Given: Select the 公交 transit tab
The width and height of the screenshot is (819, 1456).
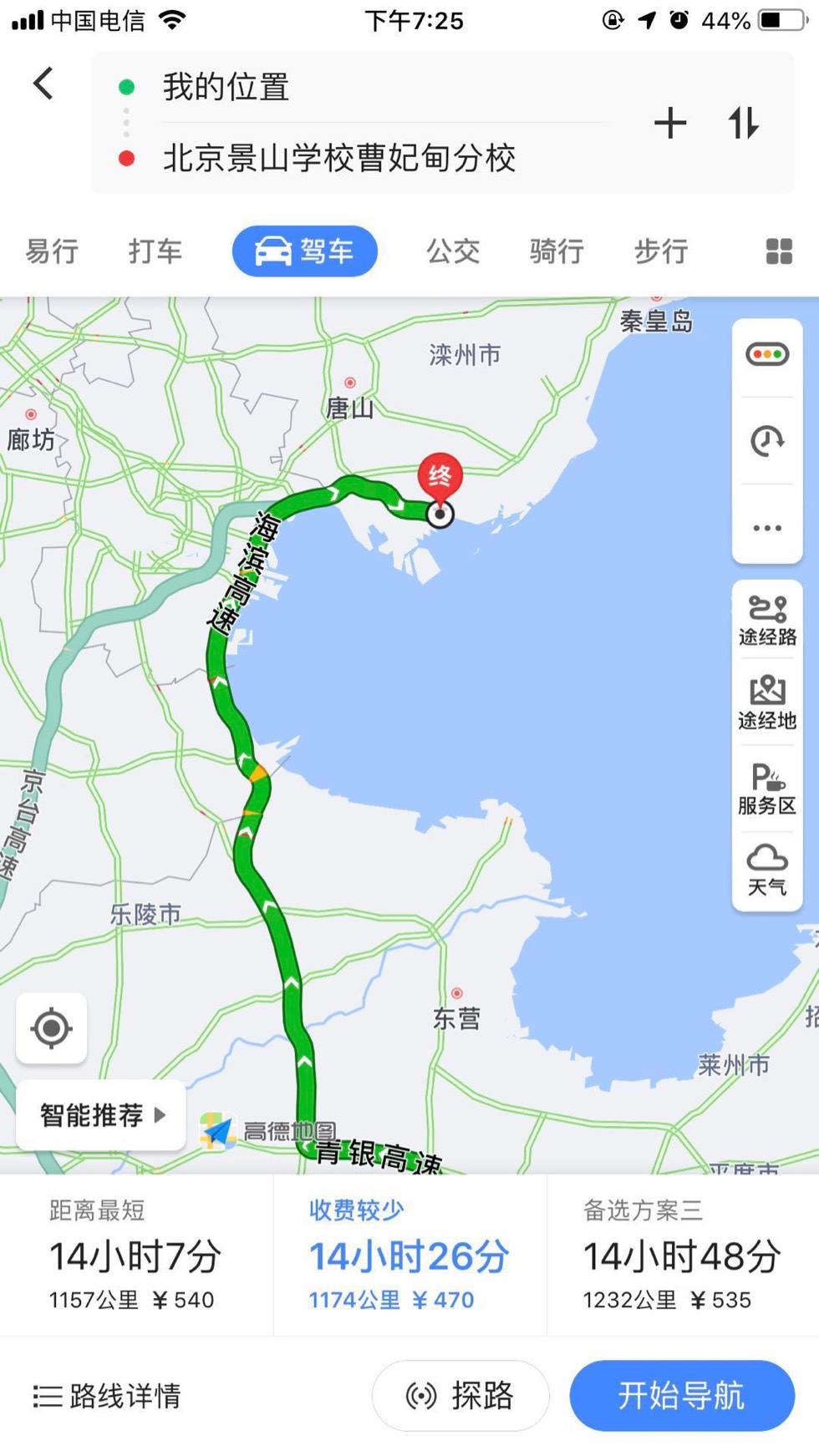Looking at the screenshot, I should pos(453,251).
